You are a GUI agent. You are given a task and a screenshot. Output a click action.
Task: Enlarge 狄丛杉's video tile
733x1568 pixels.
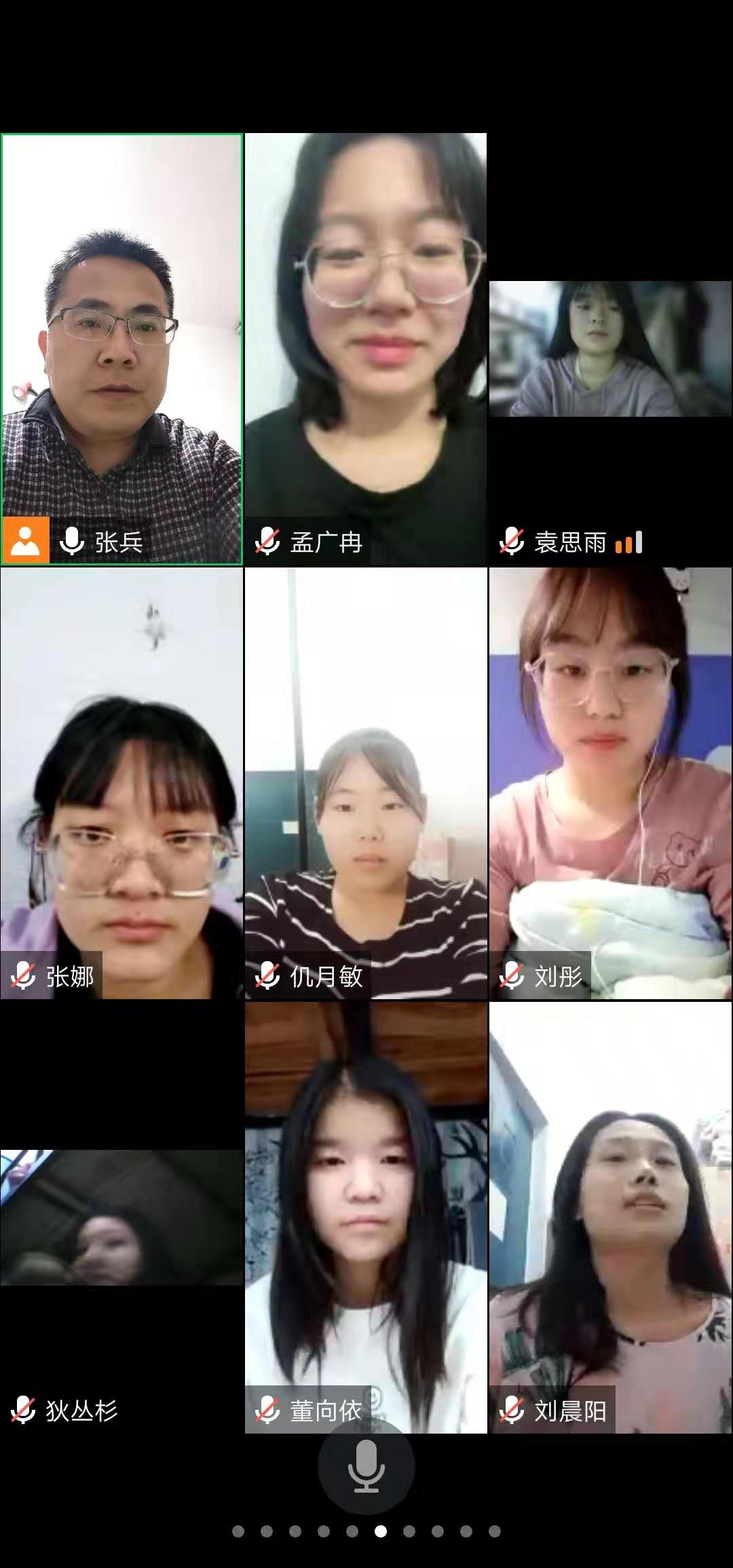point(122,1217)
